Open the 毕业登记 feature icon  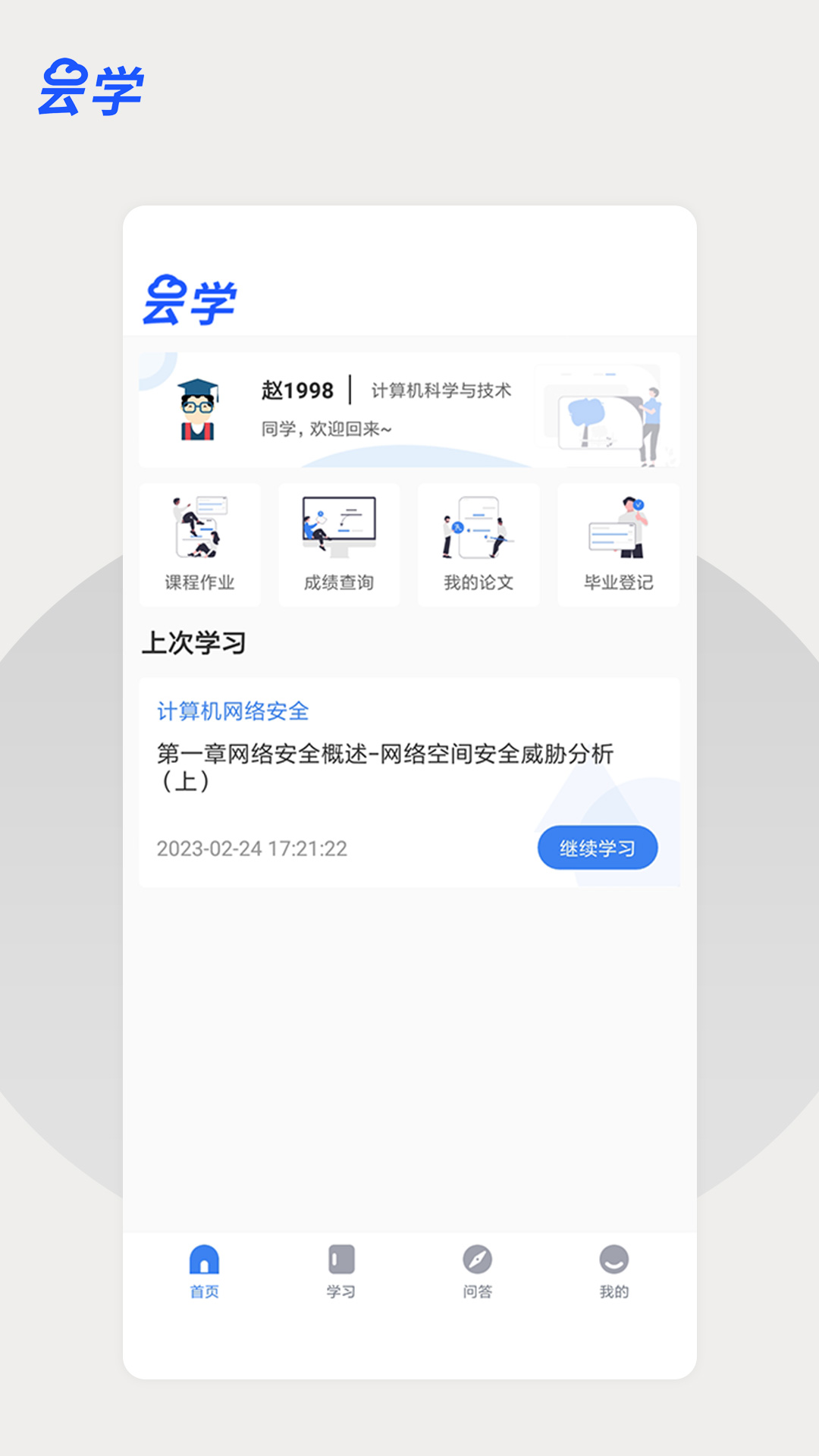point(618,543)
